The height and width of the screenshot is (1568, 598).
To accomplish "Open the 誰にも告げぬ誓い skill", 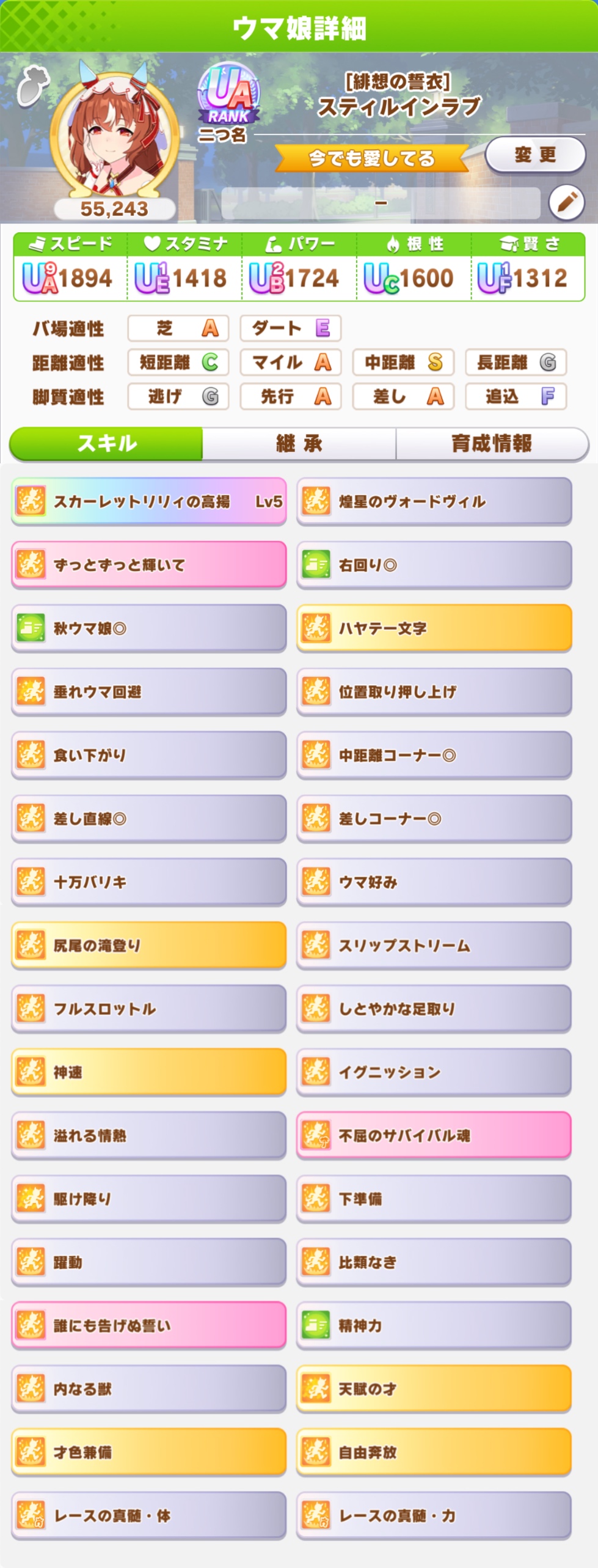I will [148, 1325].
